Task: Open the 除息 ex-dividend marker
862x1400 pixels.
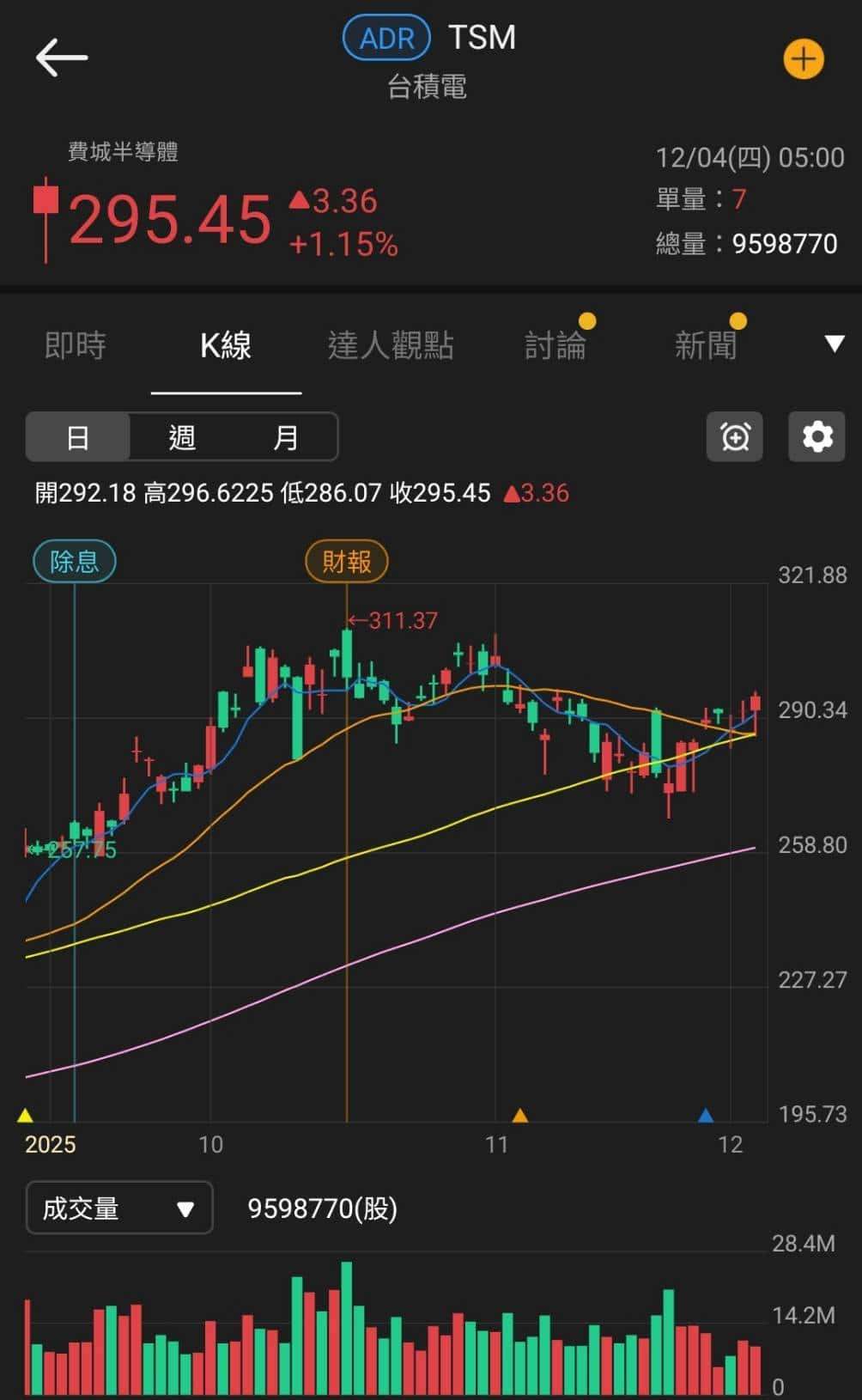Action: click(x=74, y=560)
